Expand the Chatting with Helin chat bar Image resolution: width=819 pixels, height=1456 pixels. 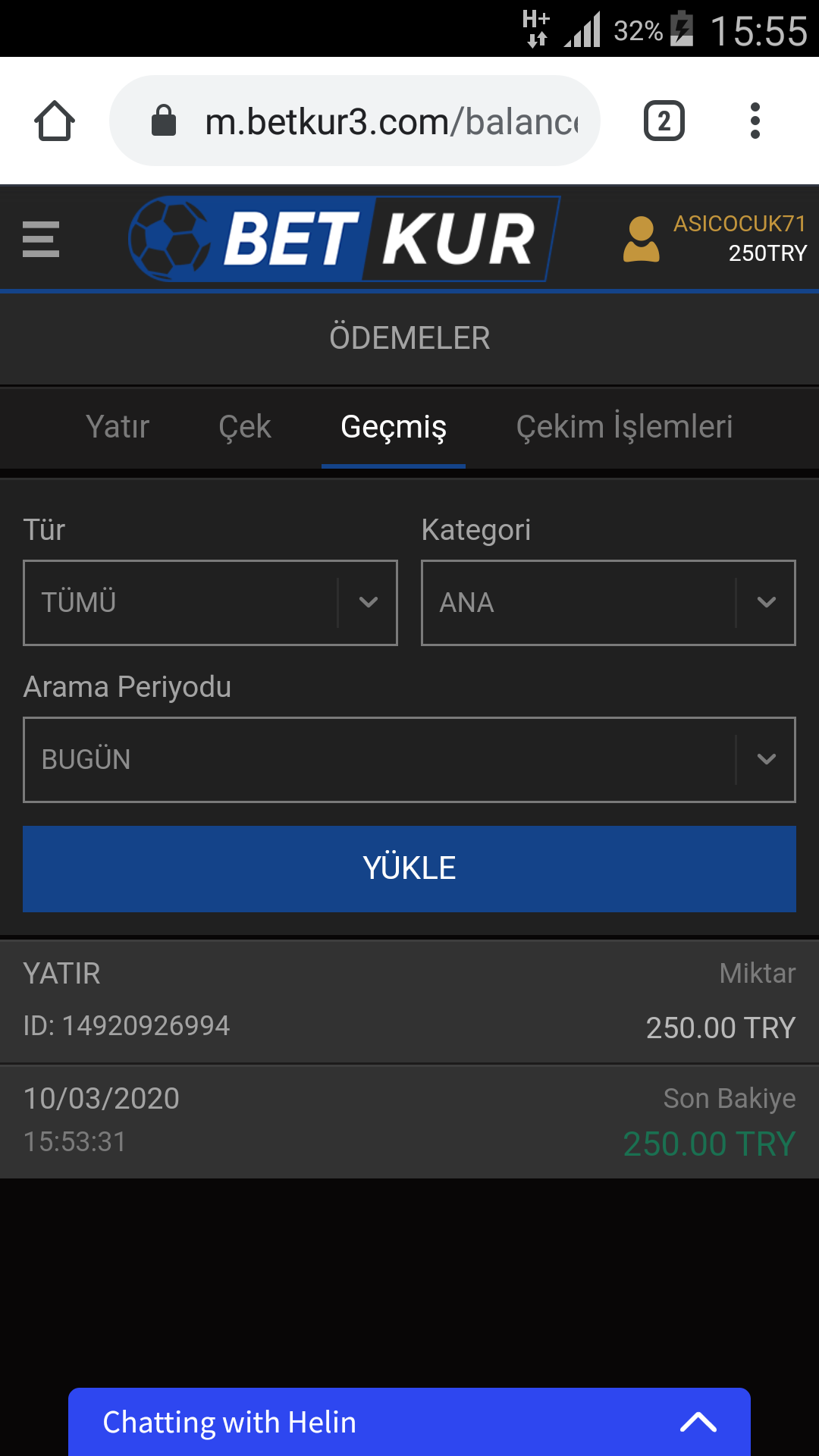click(409, 1422)
